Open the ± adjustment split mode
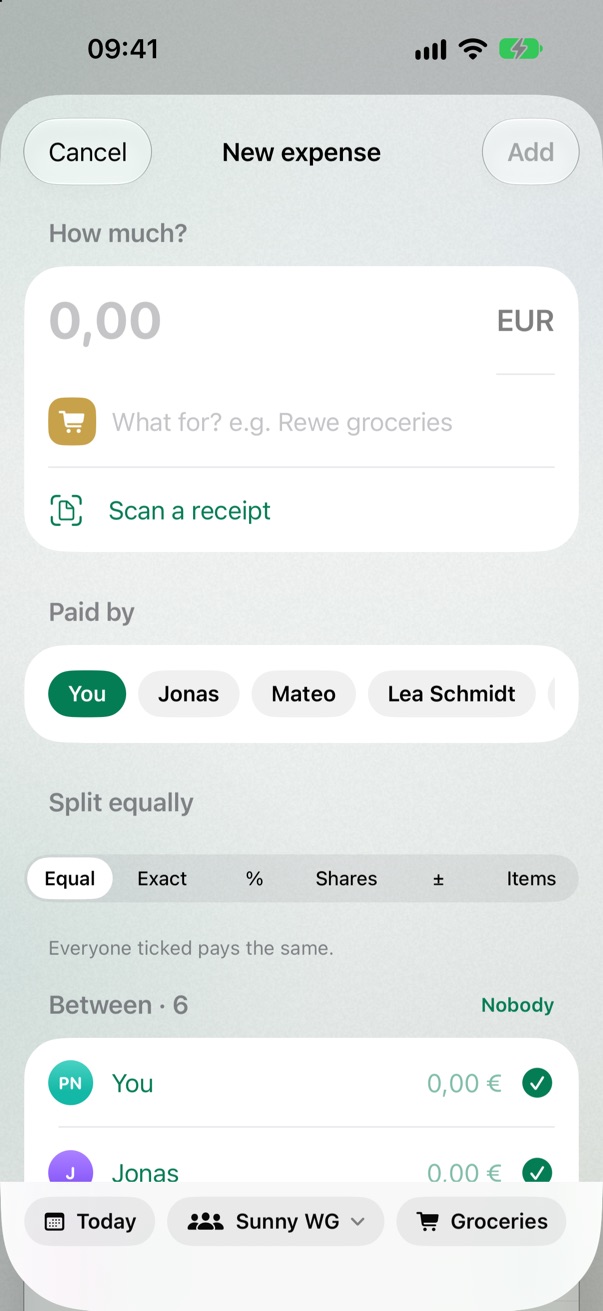 (438, 879)
